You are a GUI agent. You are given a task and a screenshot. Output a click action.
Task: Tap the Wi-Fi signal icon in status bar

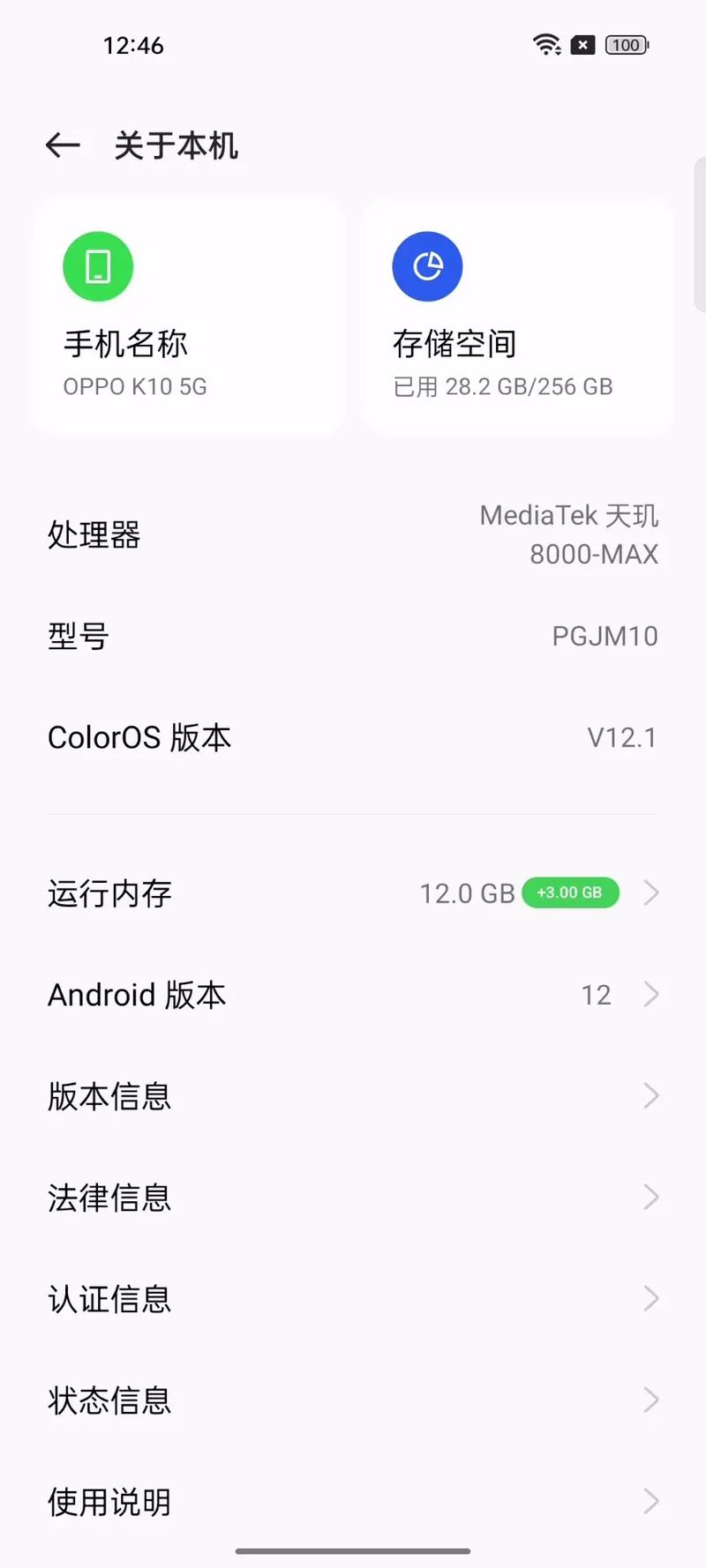click(546, 44)
